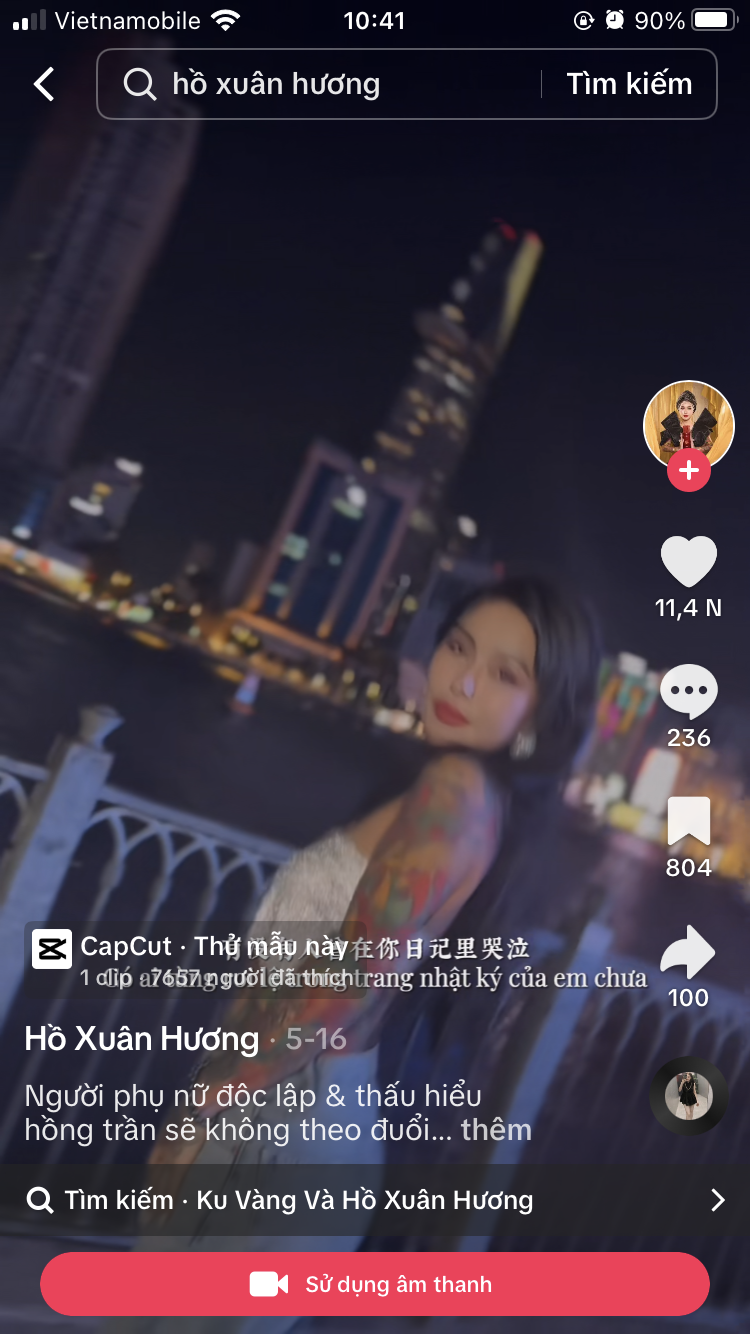Screen dimensions: 750x1334
Task: Expand the caption with "thêm"
Action: tap(496, 1130)
